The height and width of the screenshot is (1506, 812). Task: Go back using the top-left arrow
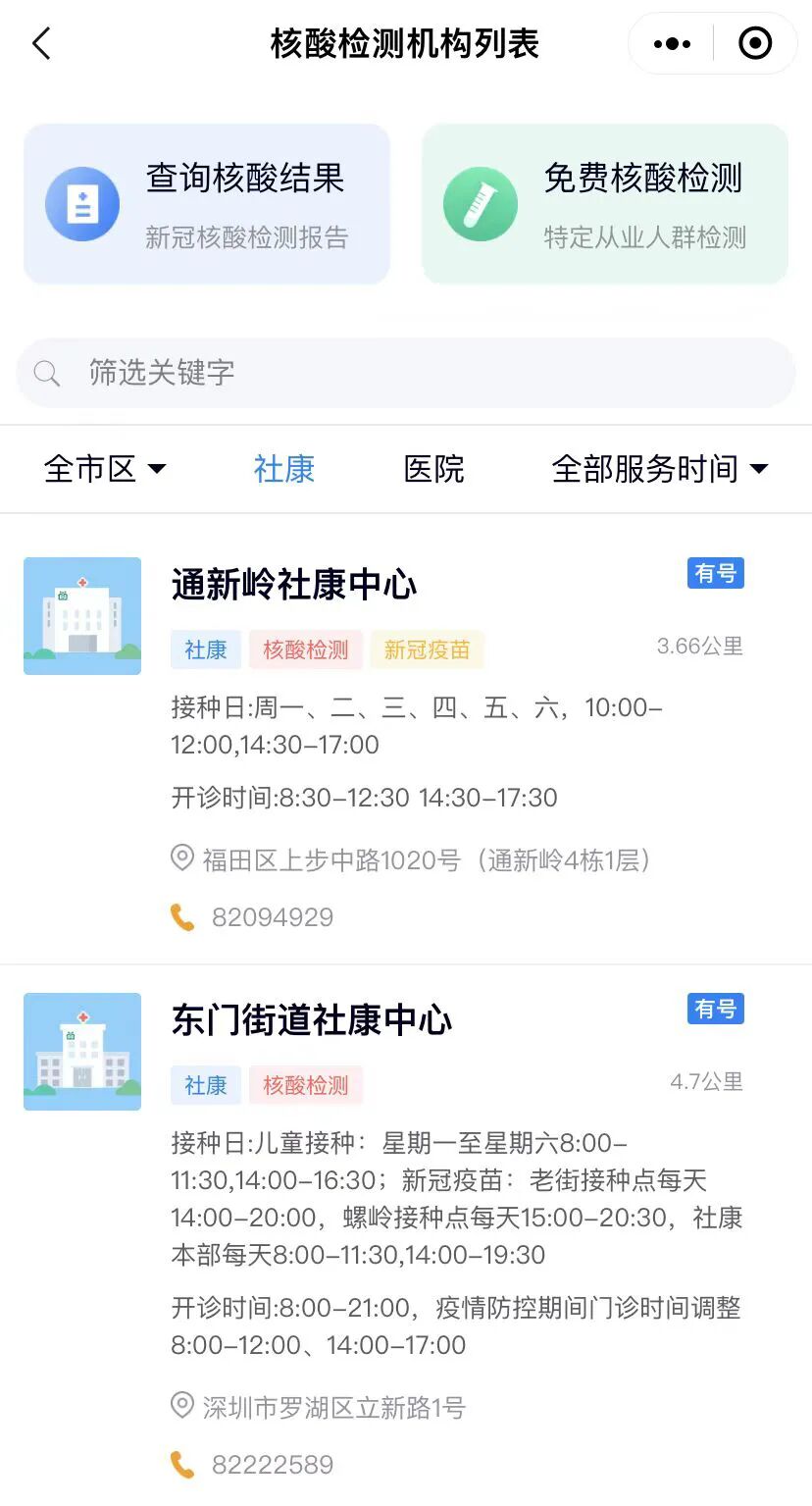point(41,43)
